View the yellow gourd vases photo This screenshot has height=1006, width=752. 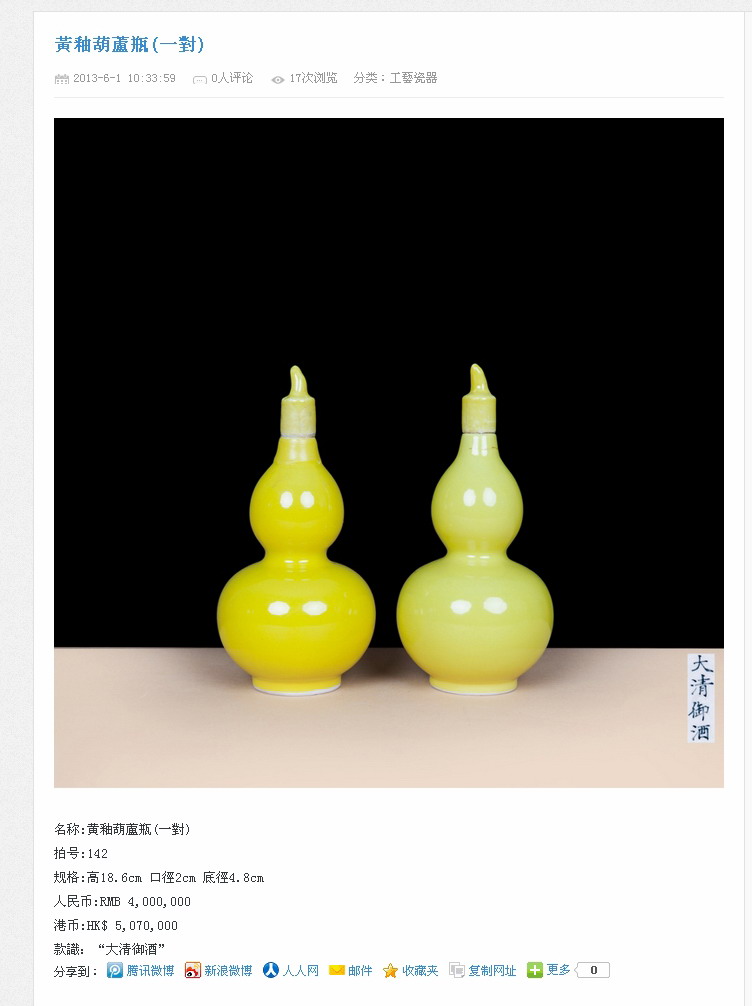(388, 452)
